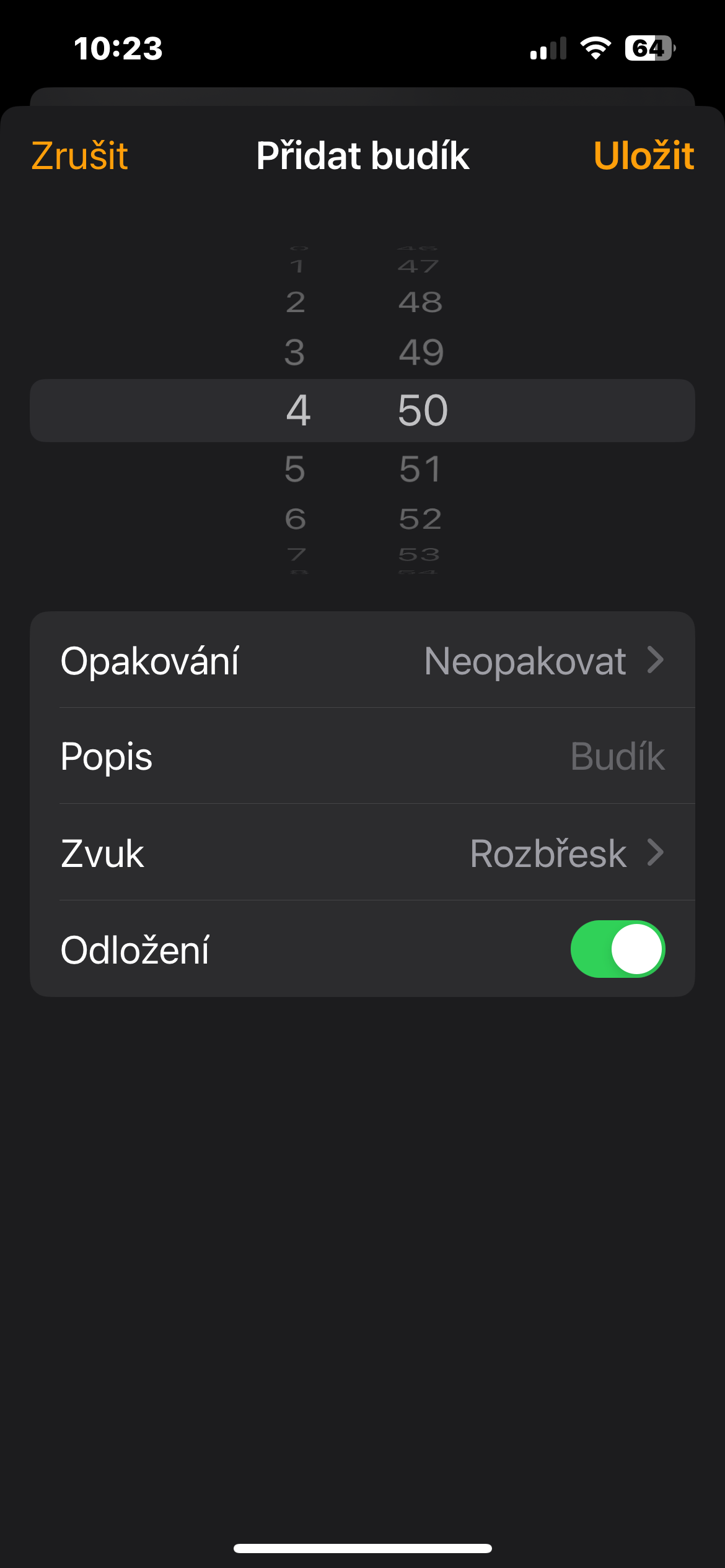Save the alarm with Uložit
Viewport: 725px width, 1568px height.
tap(643, 155)
